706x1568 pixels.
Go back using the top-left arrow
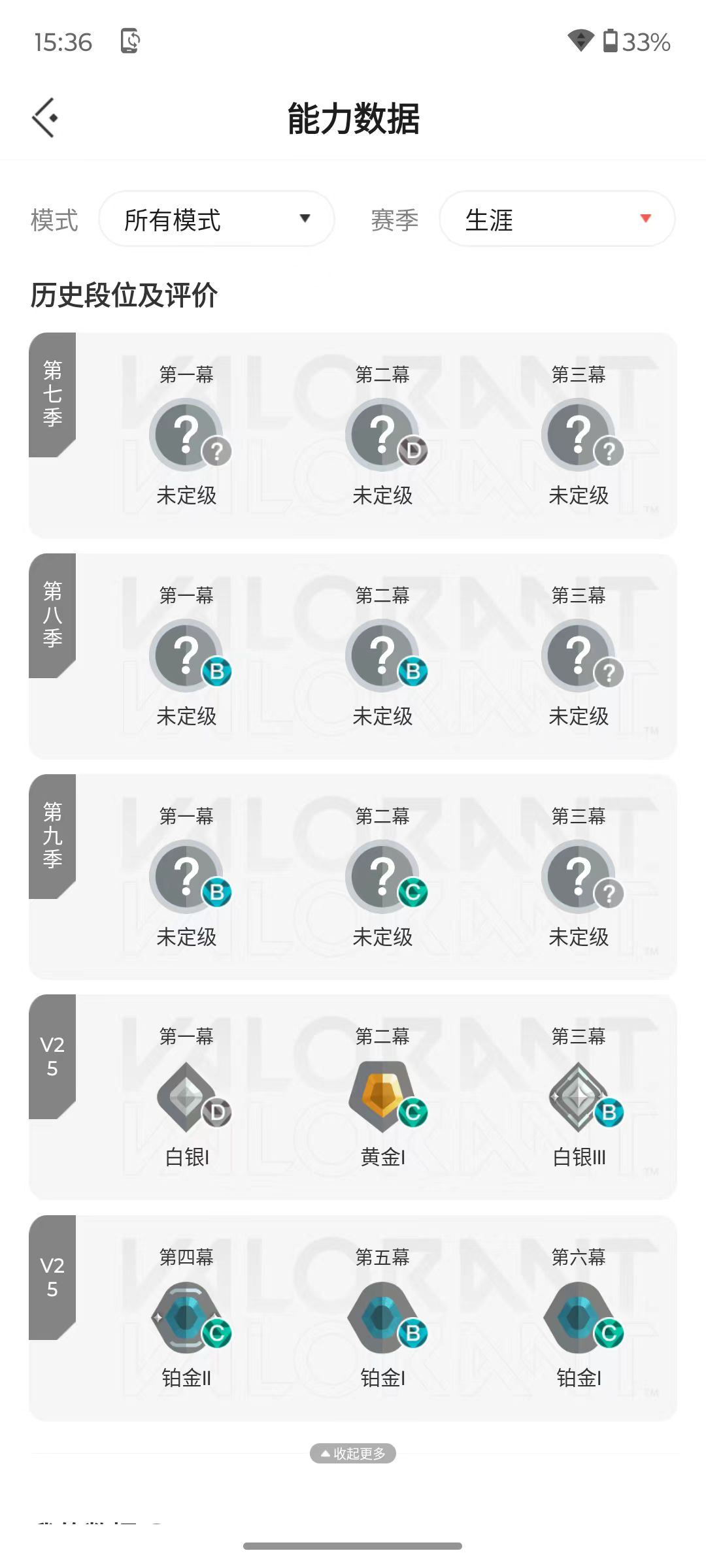[x=45, y=118]
